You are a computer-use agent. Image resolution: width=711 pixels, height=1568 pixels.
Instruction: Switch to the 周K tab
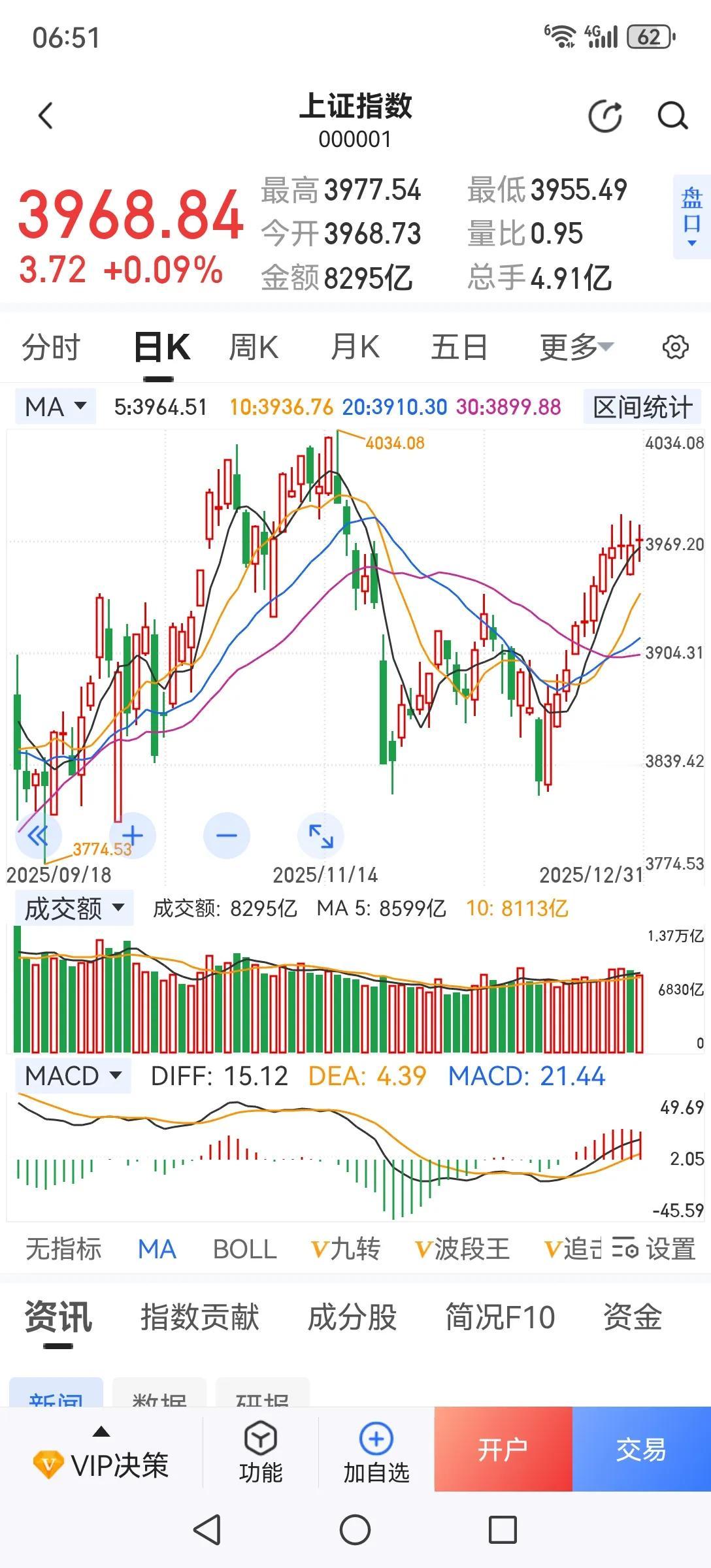[x=253, y=347]
